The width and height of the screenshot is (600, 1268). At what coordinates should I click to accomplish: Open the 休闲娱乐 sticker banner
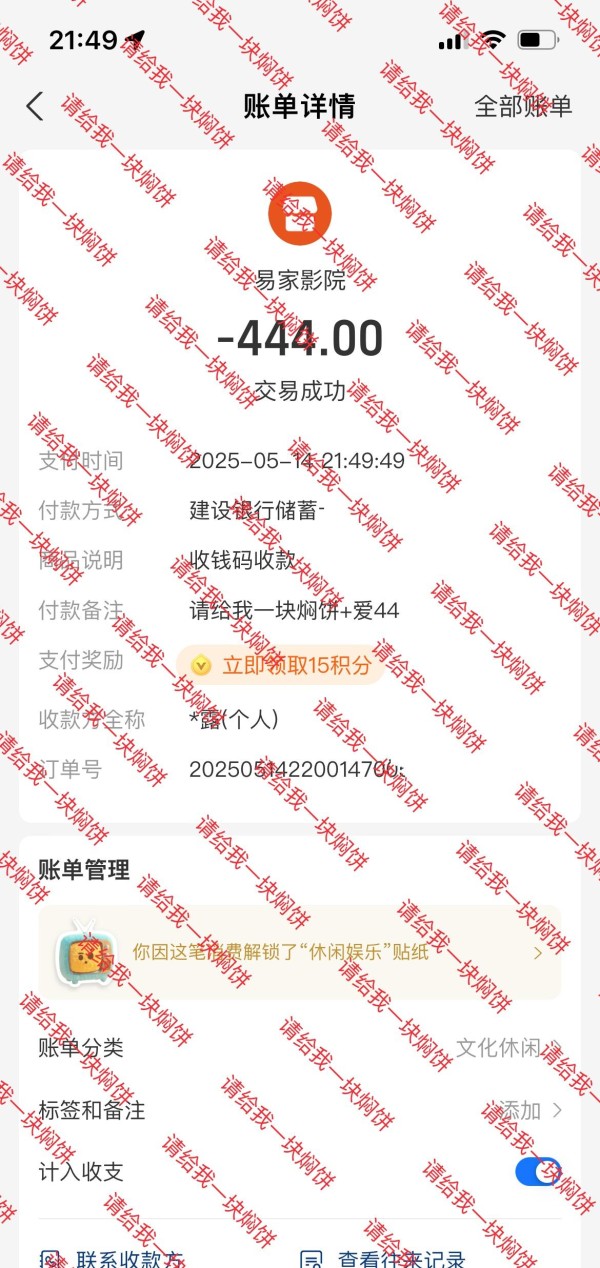[300, 952]
